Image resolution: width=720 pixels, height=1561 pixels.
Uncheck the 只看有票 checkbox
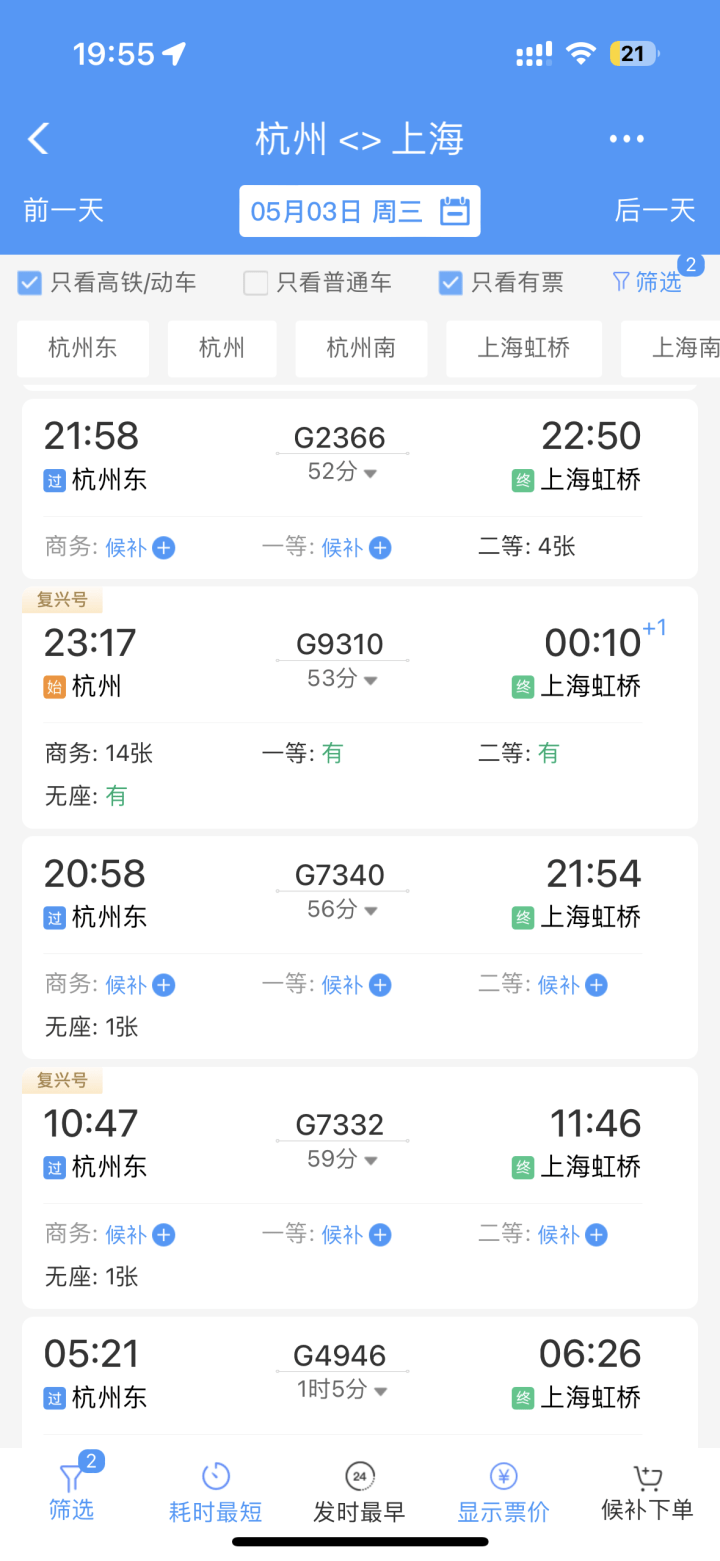click(450, 283)
